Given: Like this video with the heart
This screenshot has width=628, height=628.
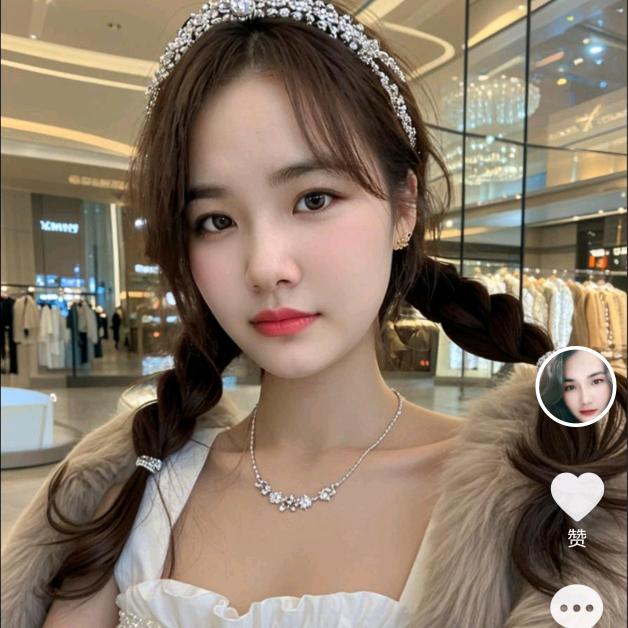Looking at the screenshot, I should 577,496.
